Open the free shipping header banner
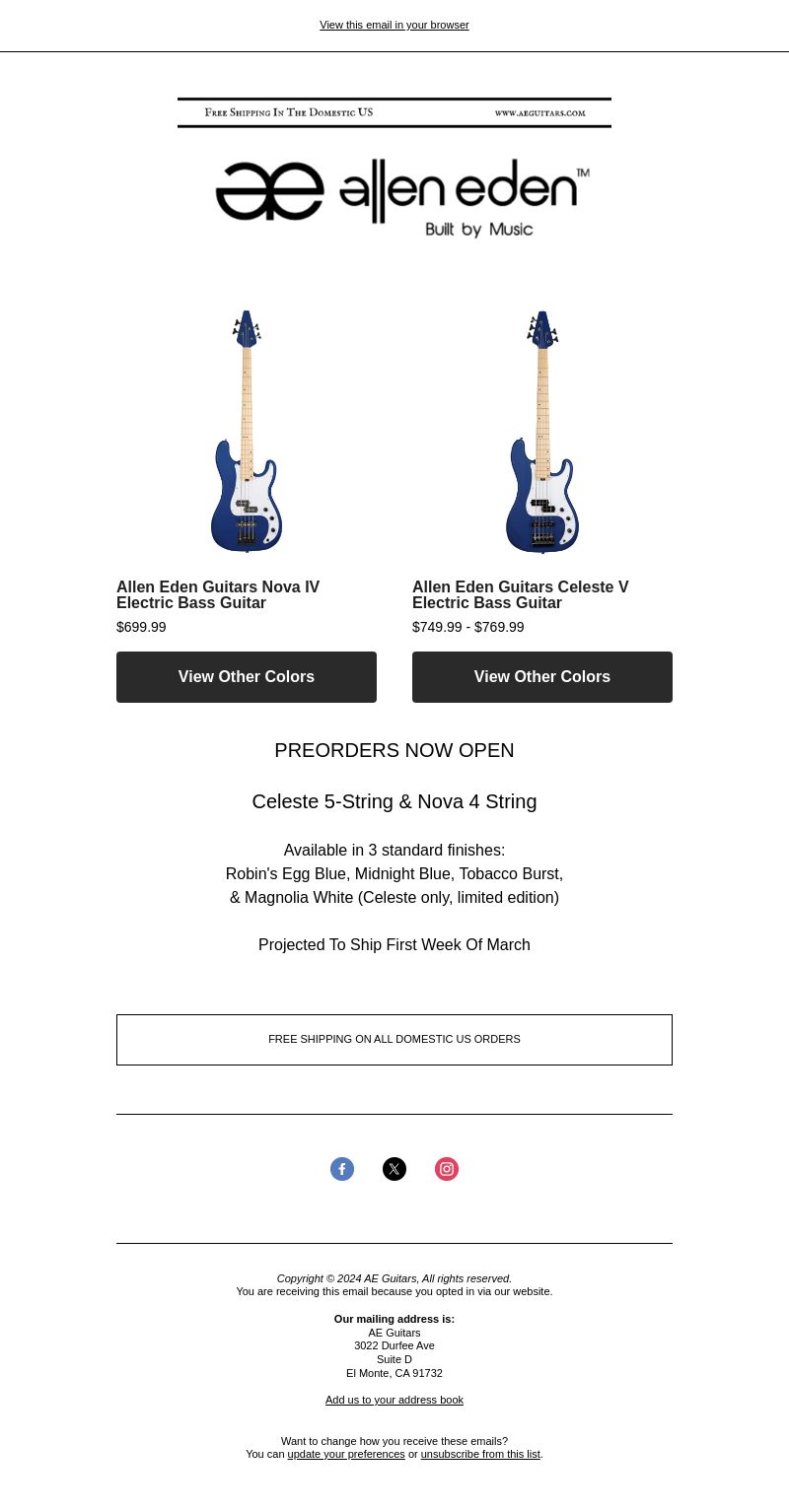The height and width of the screenshot is (1512, 789). coord(394,112)
